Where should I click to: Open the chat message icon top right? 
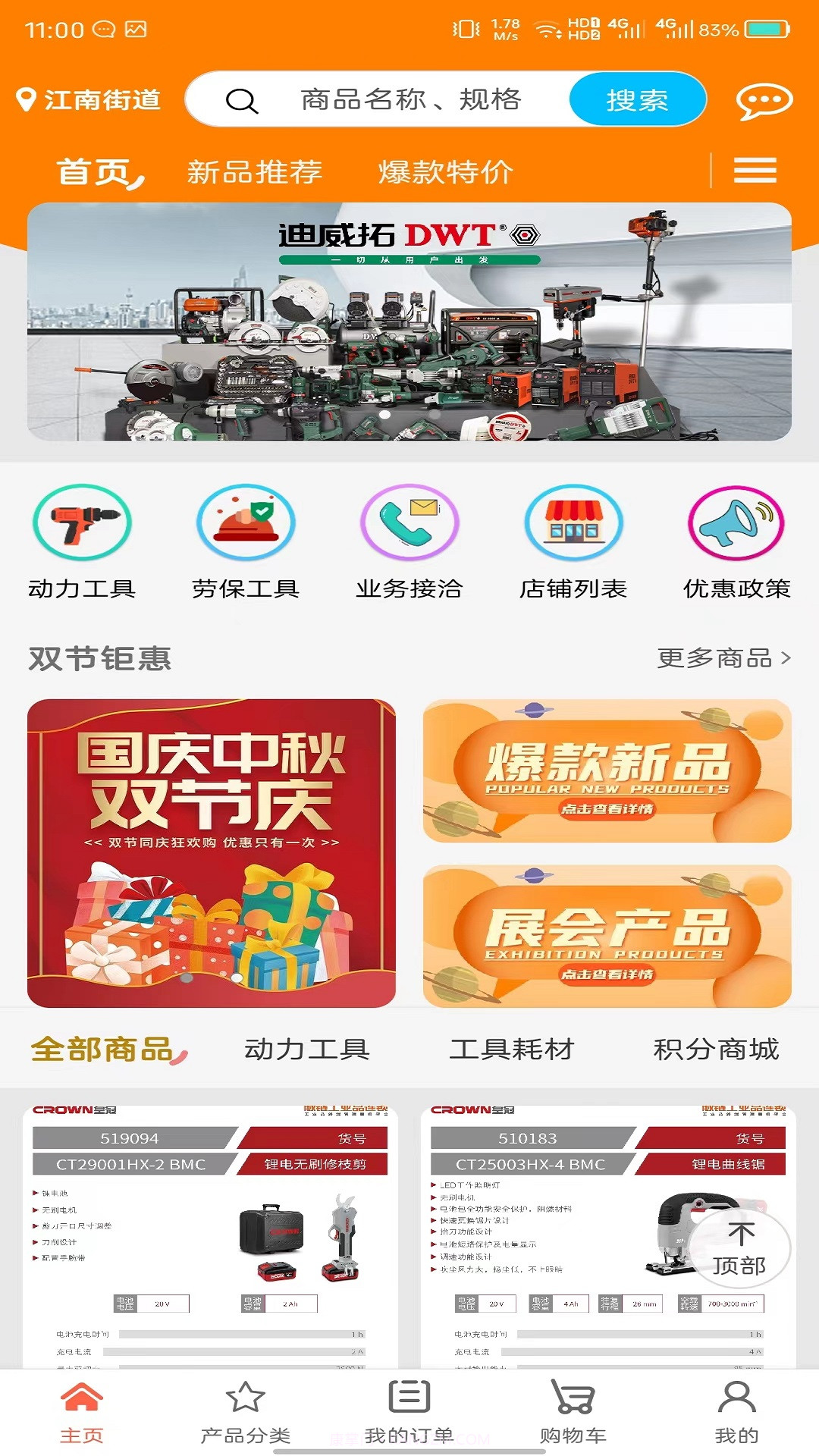tap(764, 99)
